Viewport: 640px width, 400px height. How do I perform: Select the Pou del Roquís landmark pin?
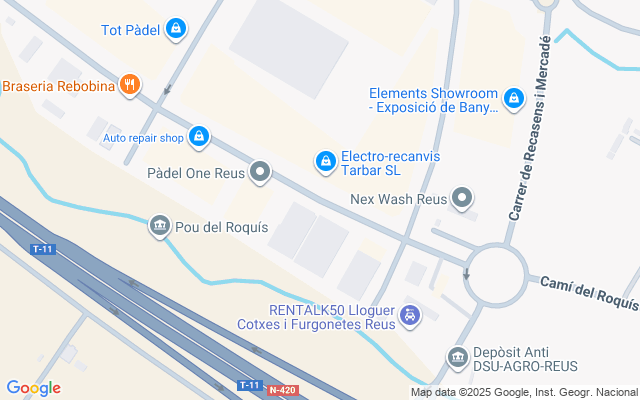click(159, 227)
